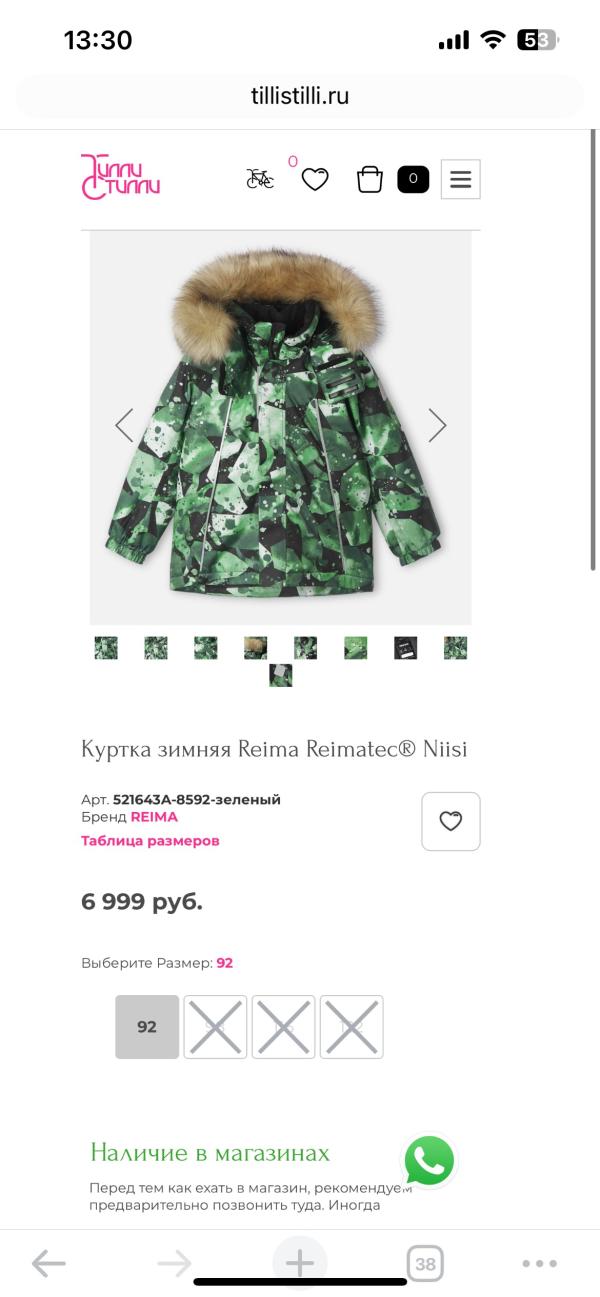Go to Тилли Стилли home page
Screen dimensions: 600x1297
(x=120, y=177)
